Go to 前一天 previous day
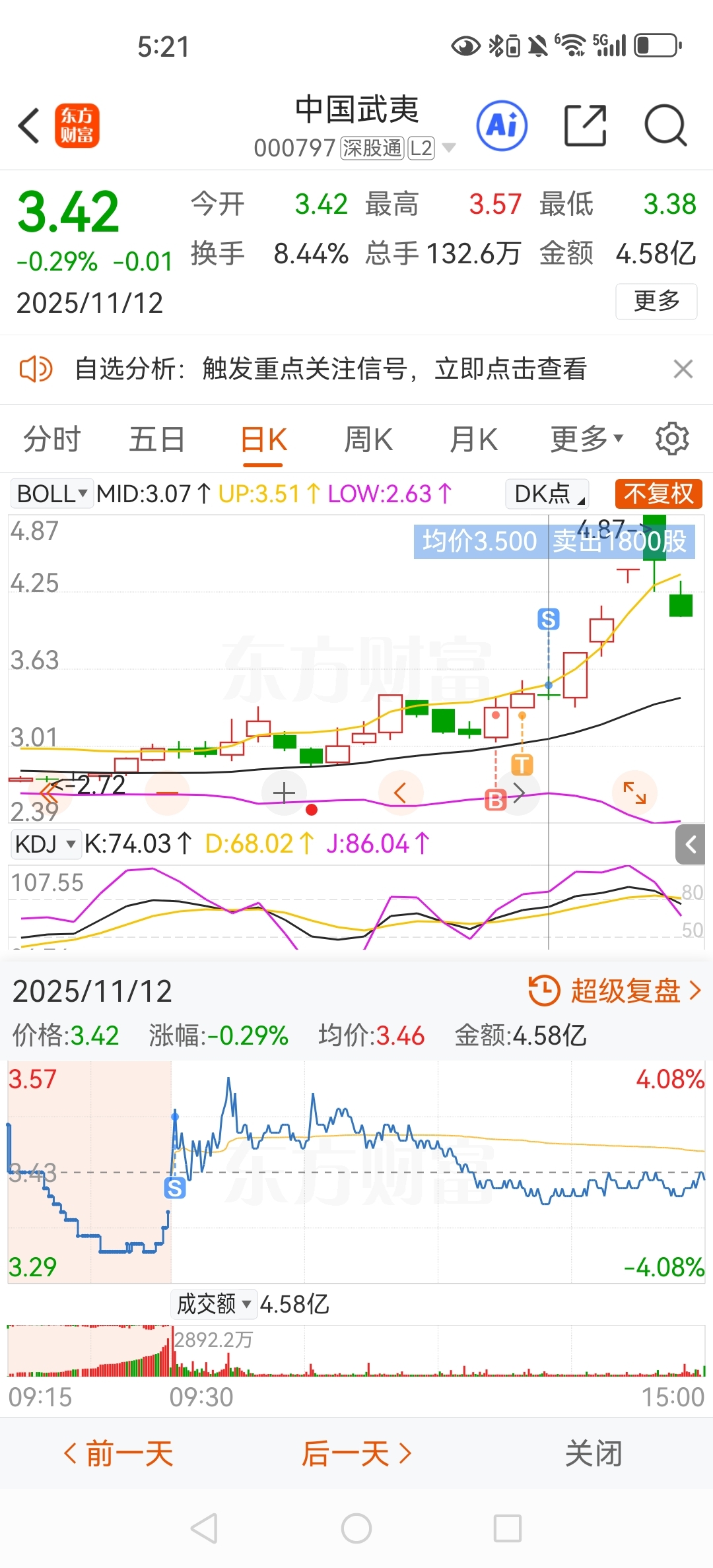The width and height of the screenshot is (713, 1568). click(119, 1454)
